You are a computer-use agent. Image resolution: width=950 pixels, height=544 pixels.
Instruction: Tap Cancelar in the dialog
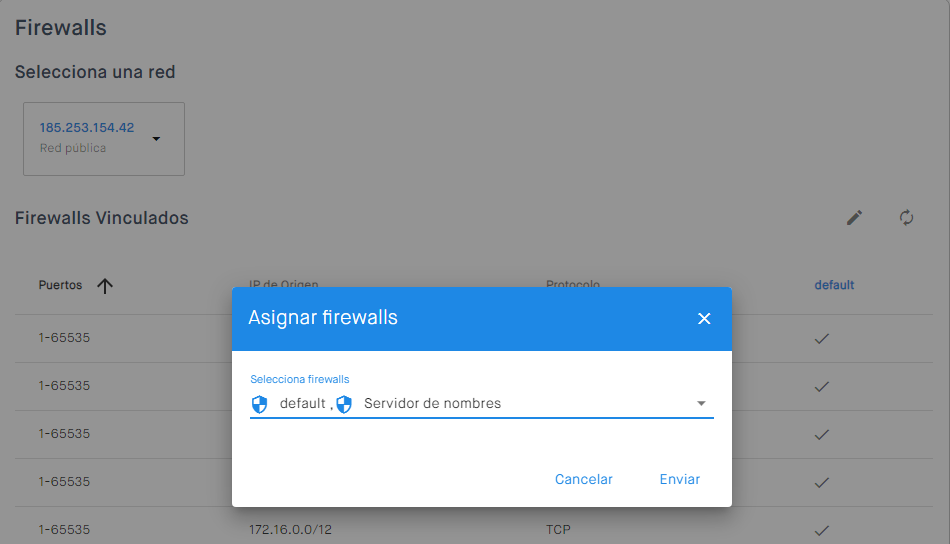pos(583,479)
